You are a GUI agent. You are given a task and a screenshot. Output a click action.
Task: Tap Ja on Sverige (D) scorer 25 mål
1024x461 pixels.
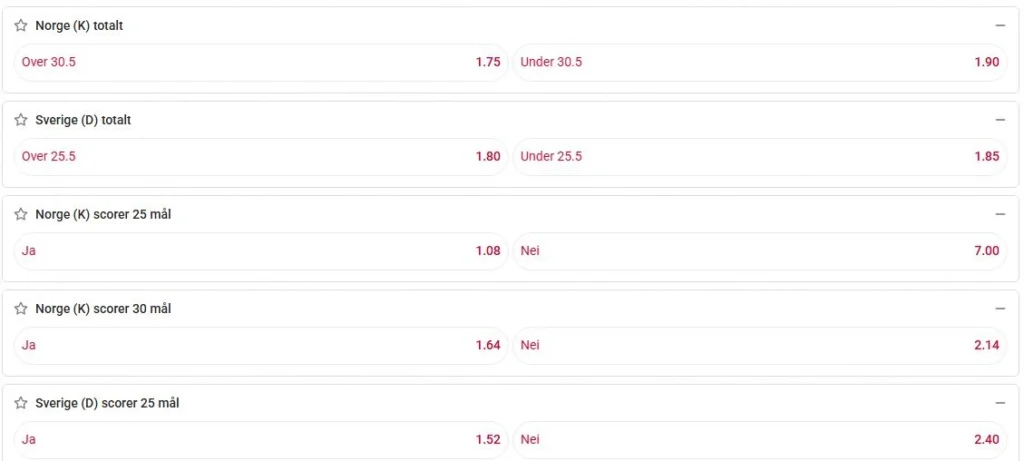coord(260,439)
